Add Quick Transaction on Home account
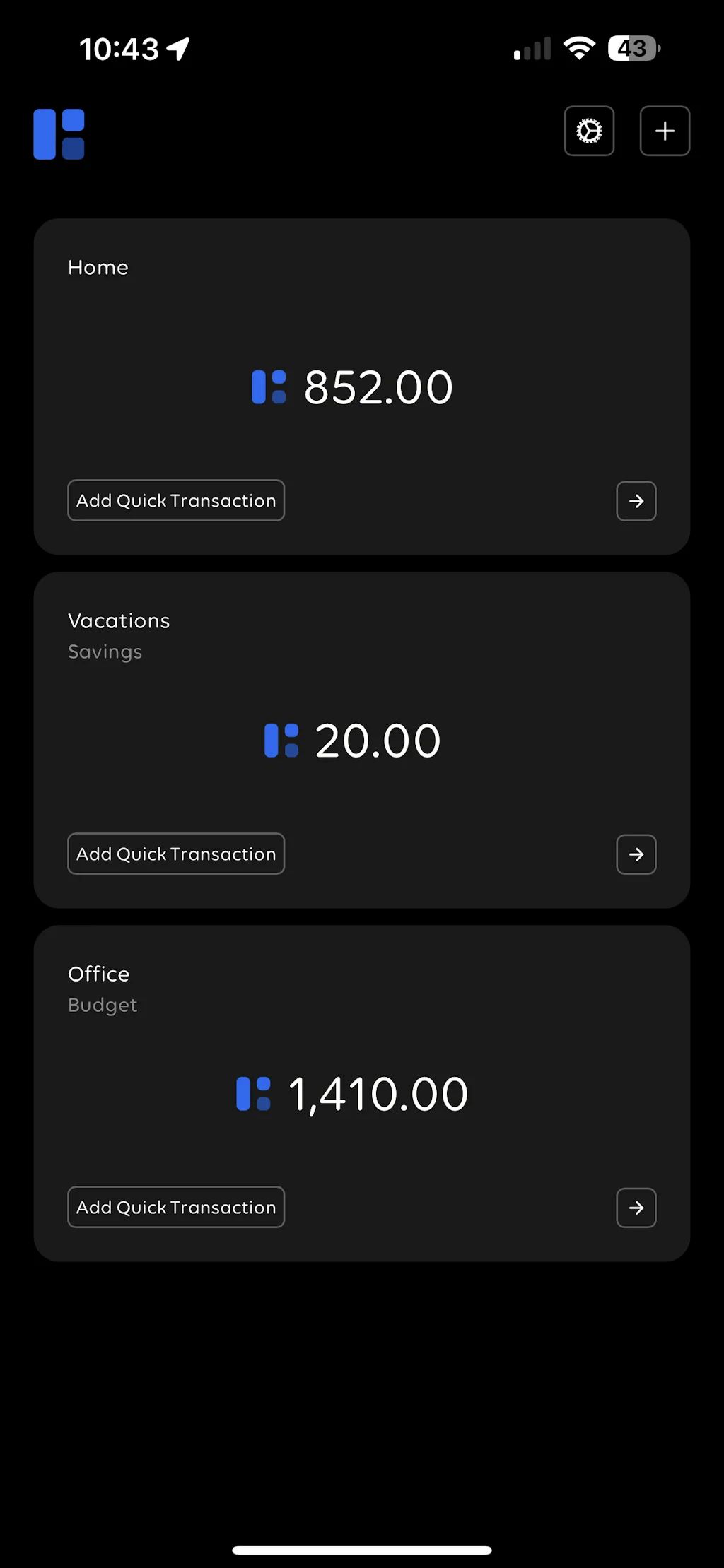Screen dimensions: 724x1568 175,500
